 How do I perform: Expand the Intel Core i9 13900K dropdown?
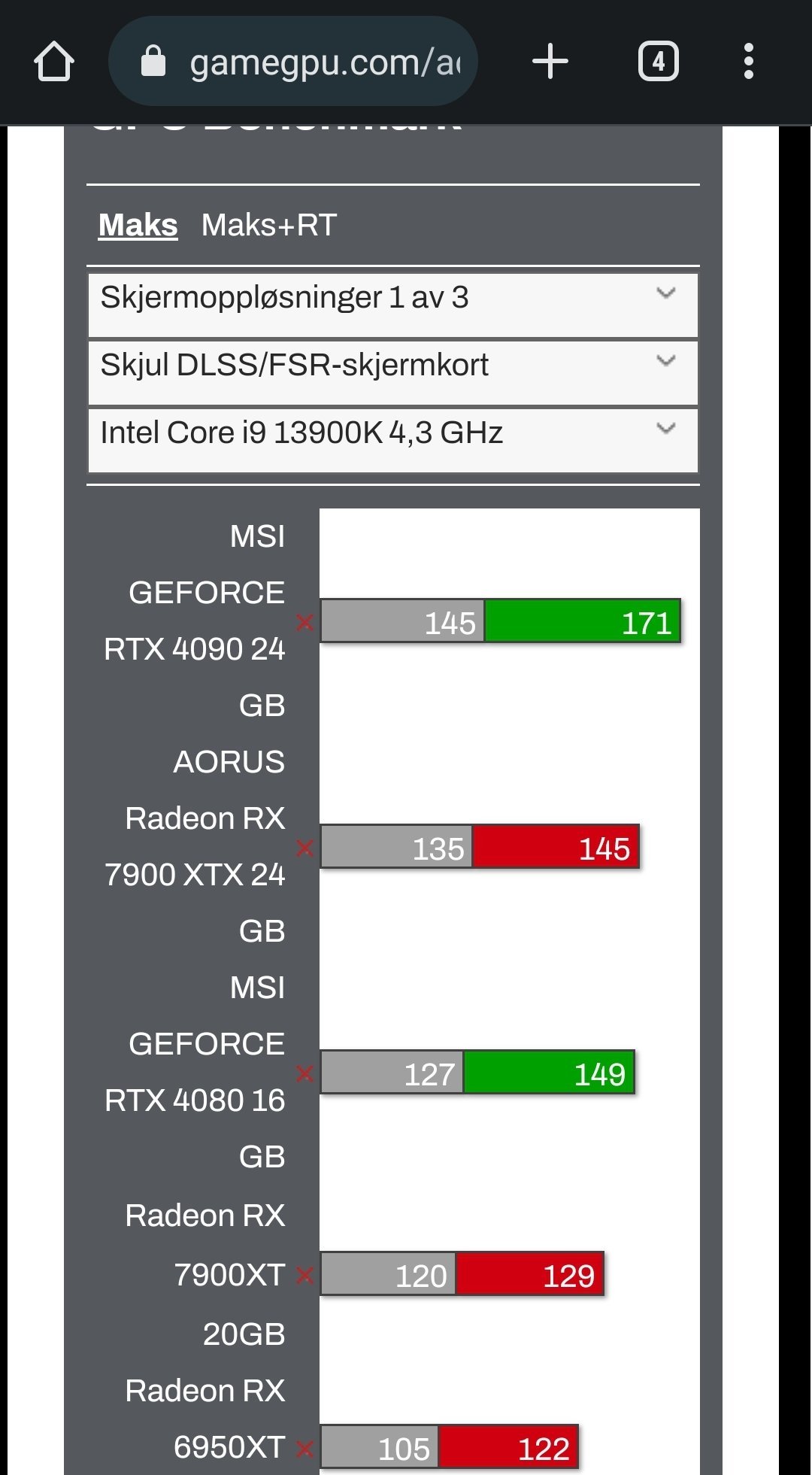[393, 440]
